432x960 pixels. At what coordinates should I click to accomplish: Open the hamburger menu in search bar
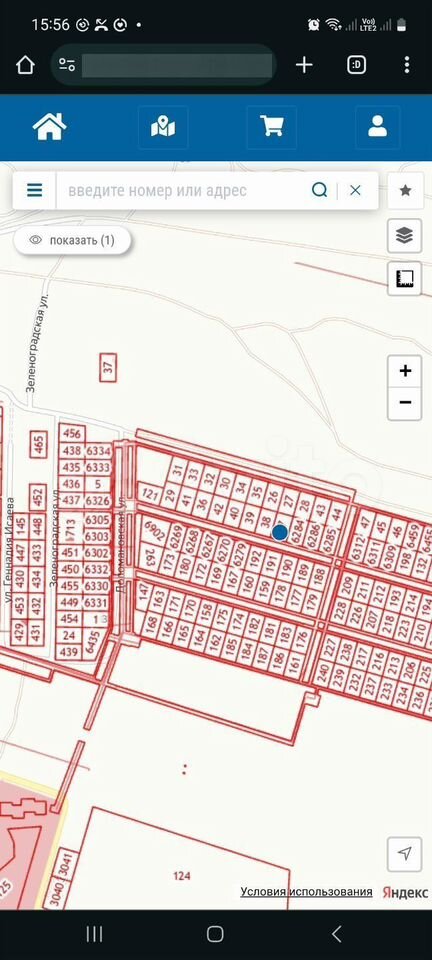[x=35, y=190]
